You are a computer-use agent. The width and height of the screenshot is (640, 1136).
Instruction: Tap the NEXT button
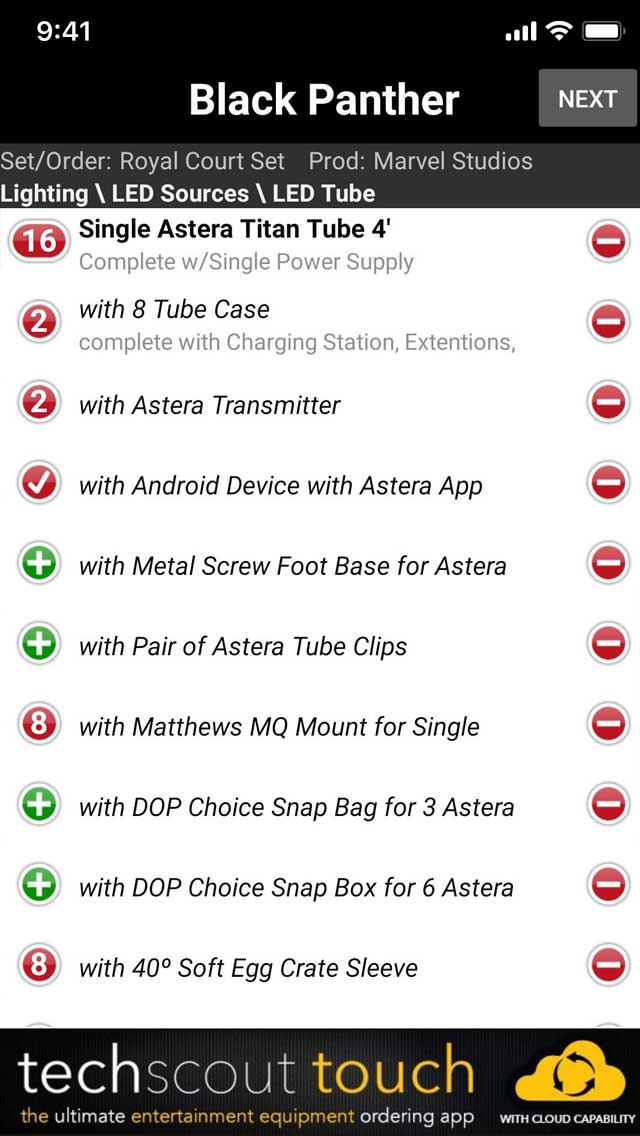587,99
